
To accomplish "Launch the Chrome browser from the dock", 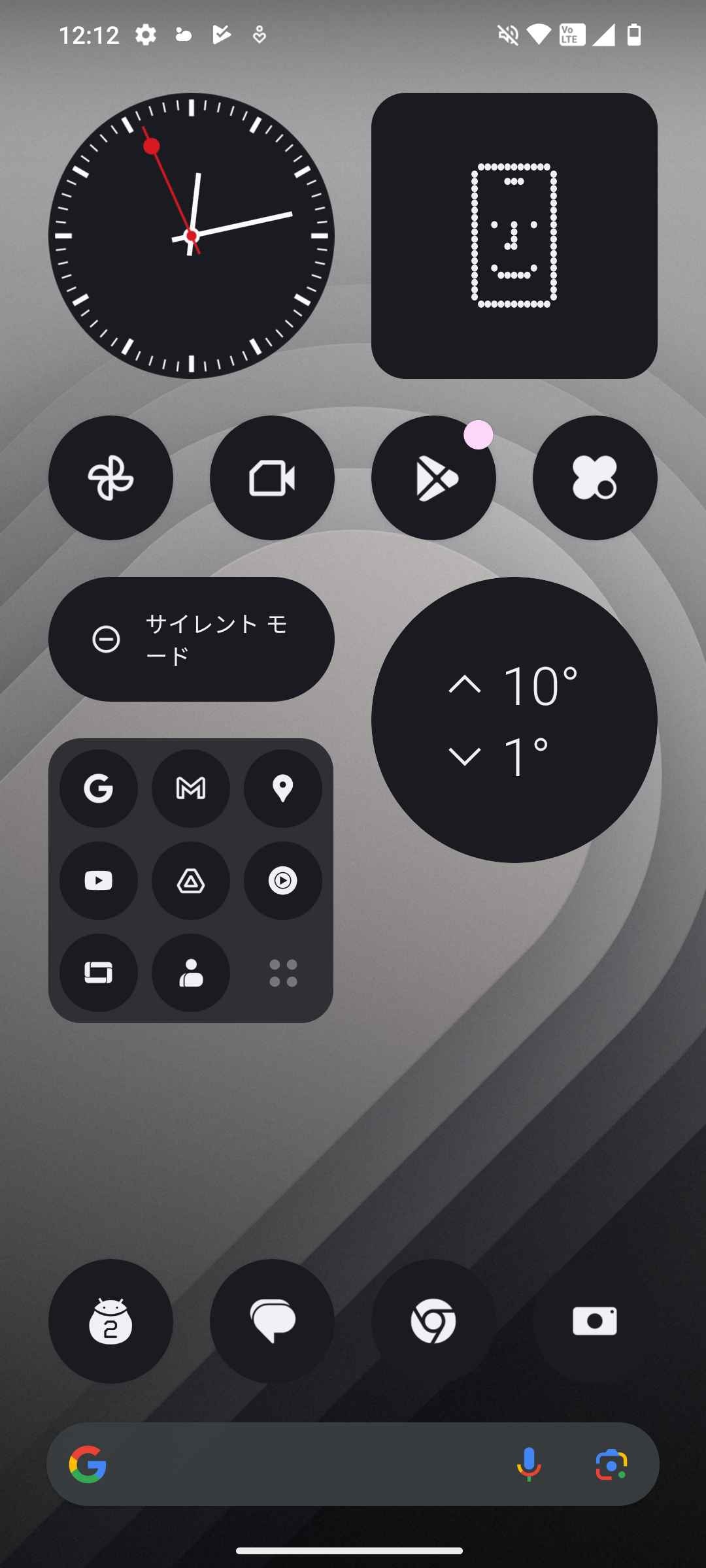I will 433,1321.
